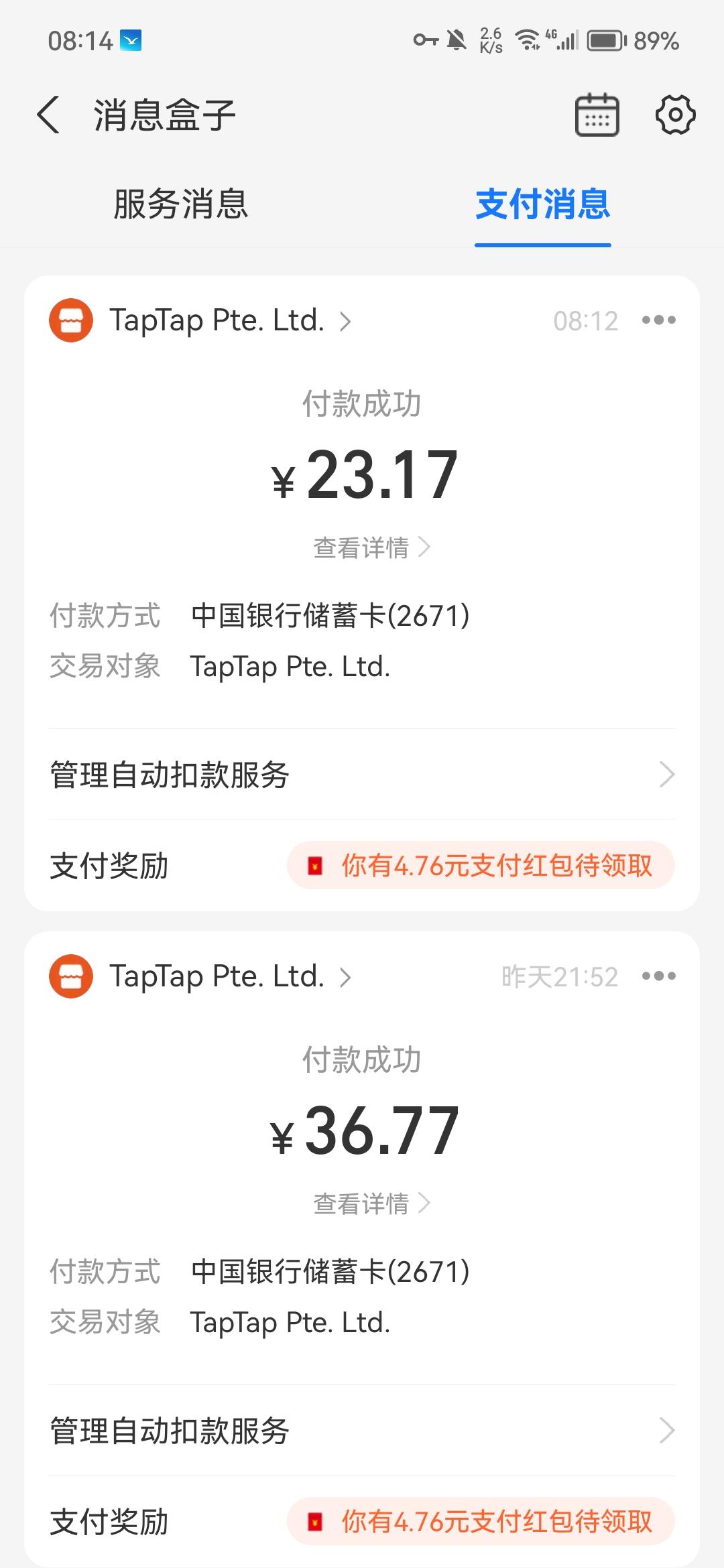
Task: Expand merchant details via arrow next to TapTap Pte. Ltd.
Action: click(346, 322)
